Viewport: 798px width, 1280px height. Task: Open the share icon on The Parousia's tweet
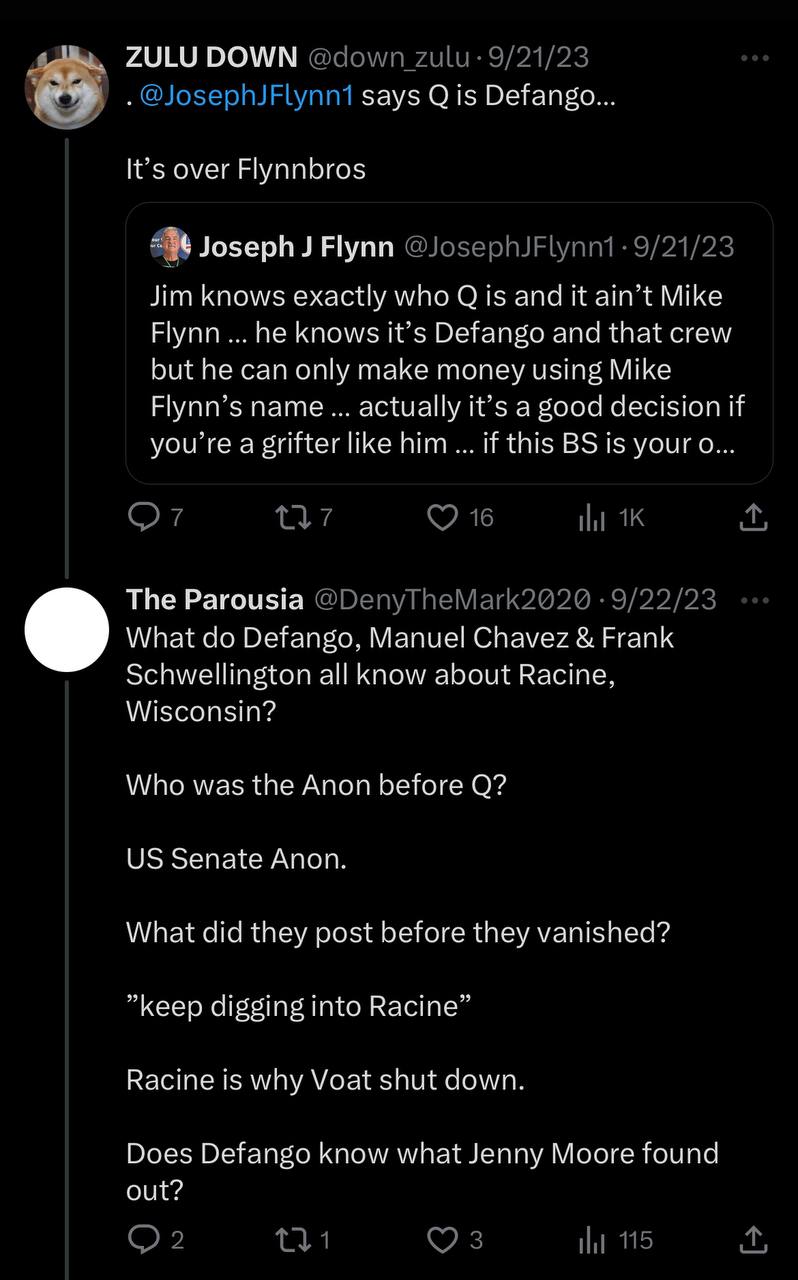[x=753, y=1239]
